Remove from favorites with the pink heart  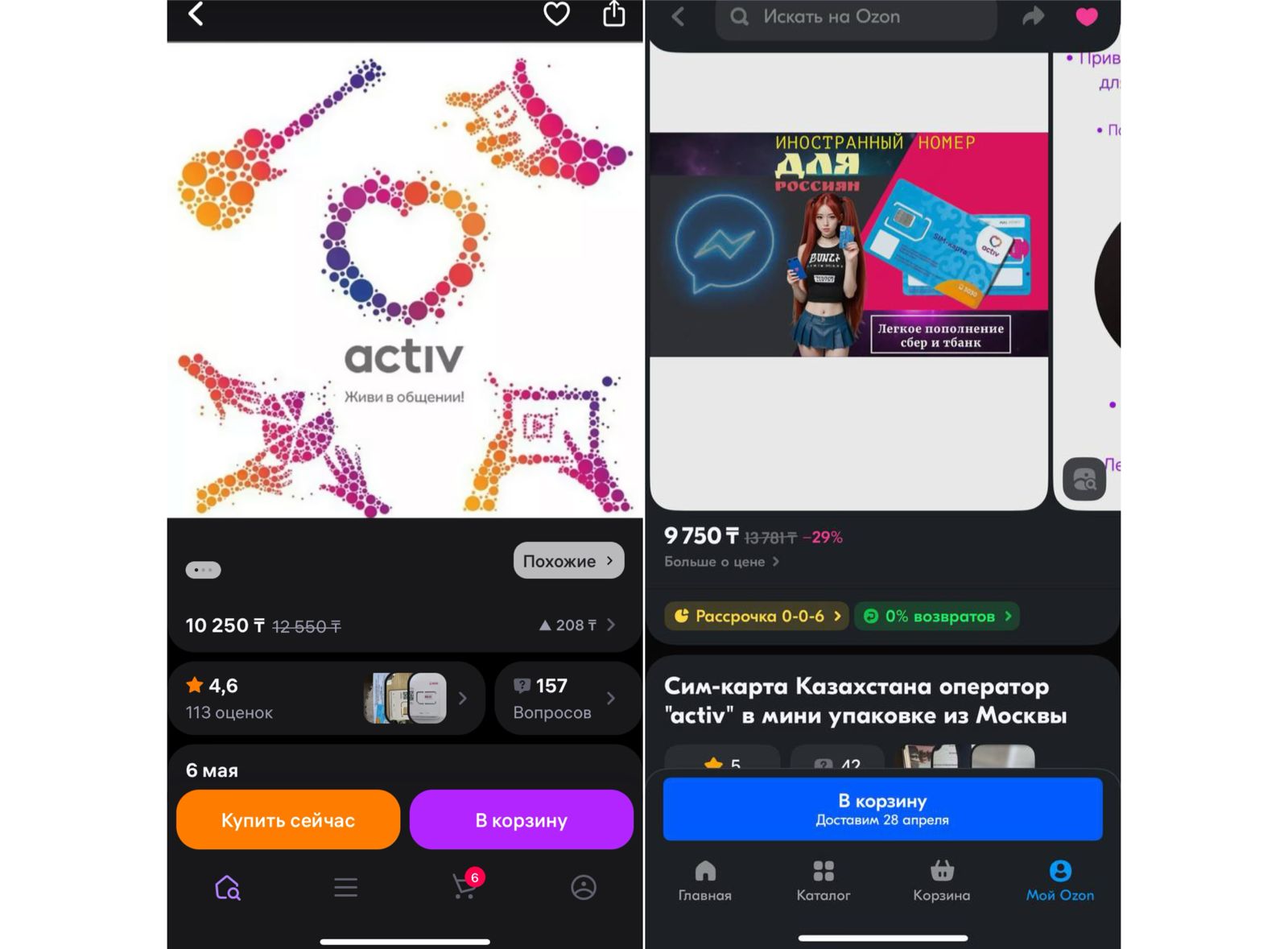click(x=1086, y=17)
